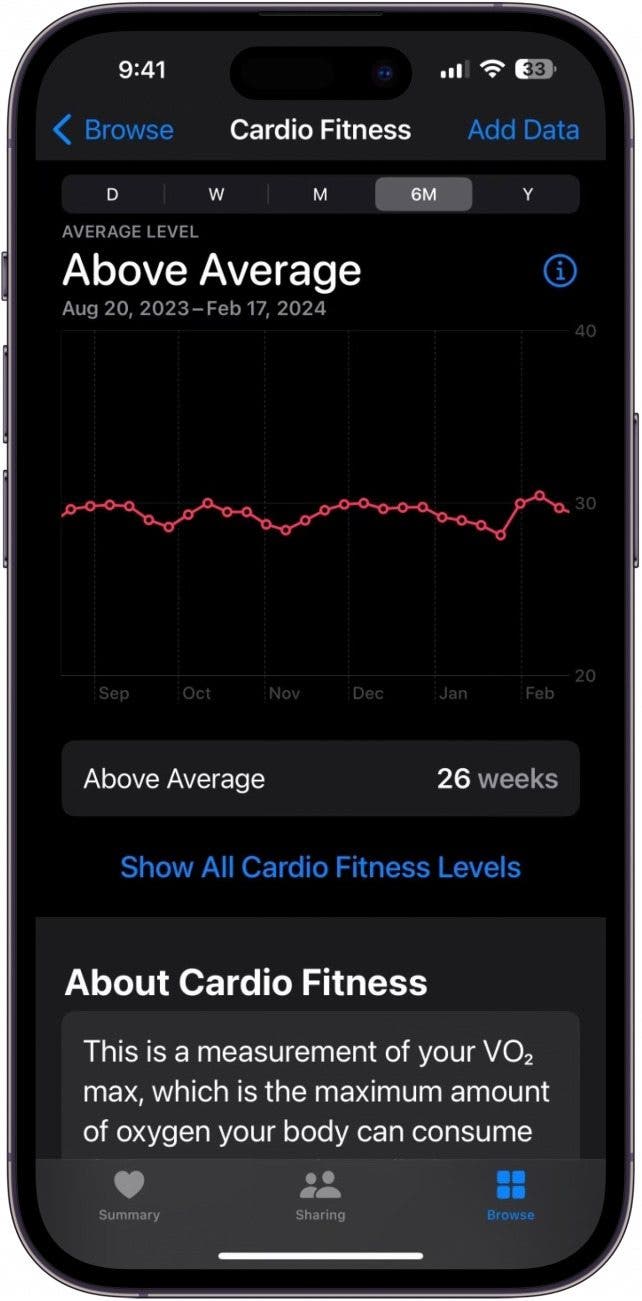The image size is (642, 1301).
Task: Show the Y yearly range
Action: [527, 194]
